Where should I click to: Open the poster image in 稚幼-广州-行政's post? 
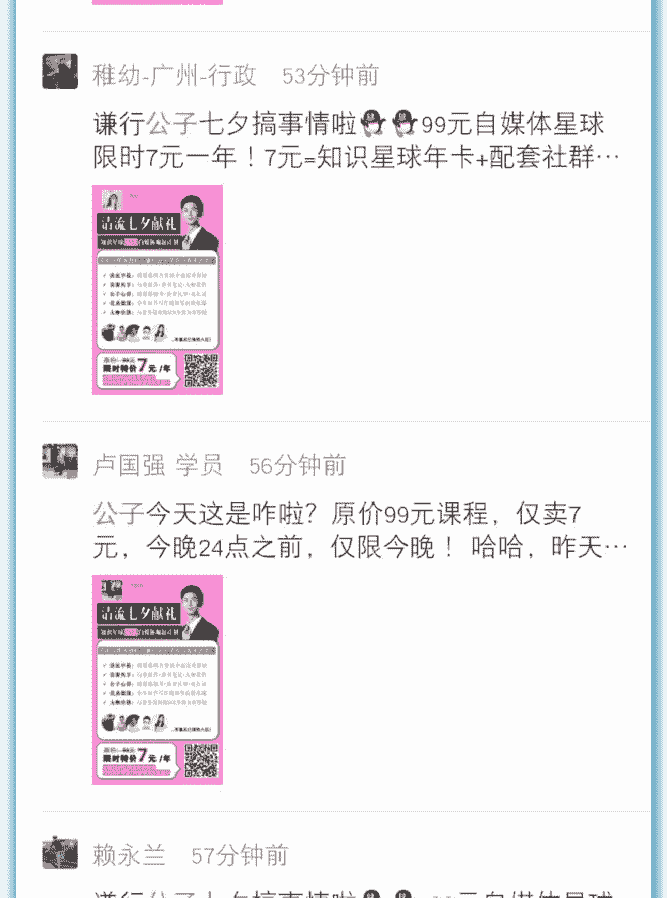click(x=157, y=289)
